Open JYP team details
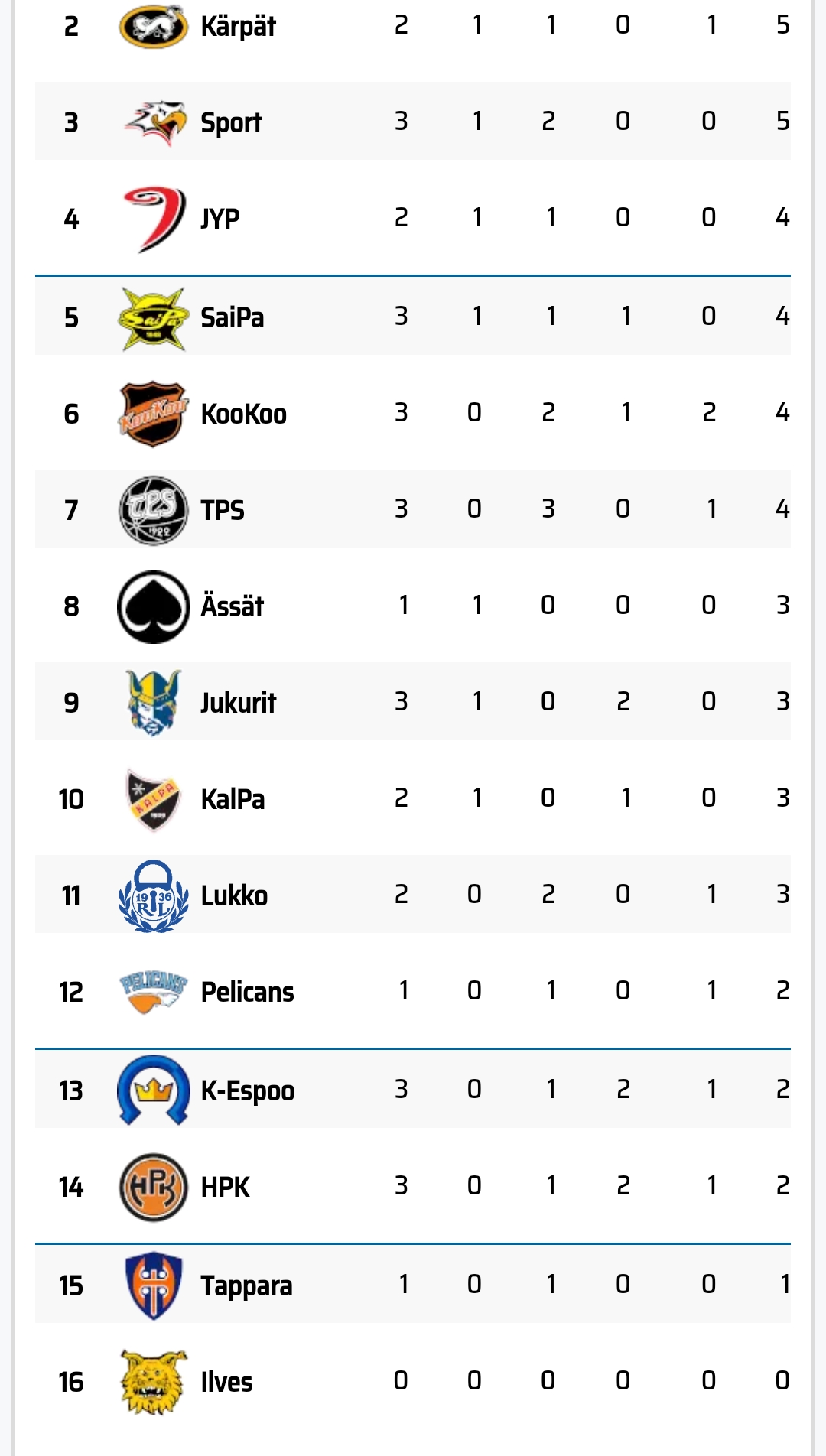Screen dimensions: 826x1456 click(x=220, y=219)
